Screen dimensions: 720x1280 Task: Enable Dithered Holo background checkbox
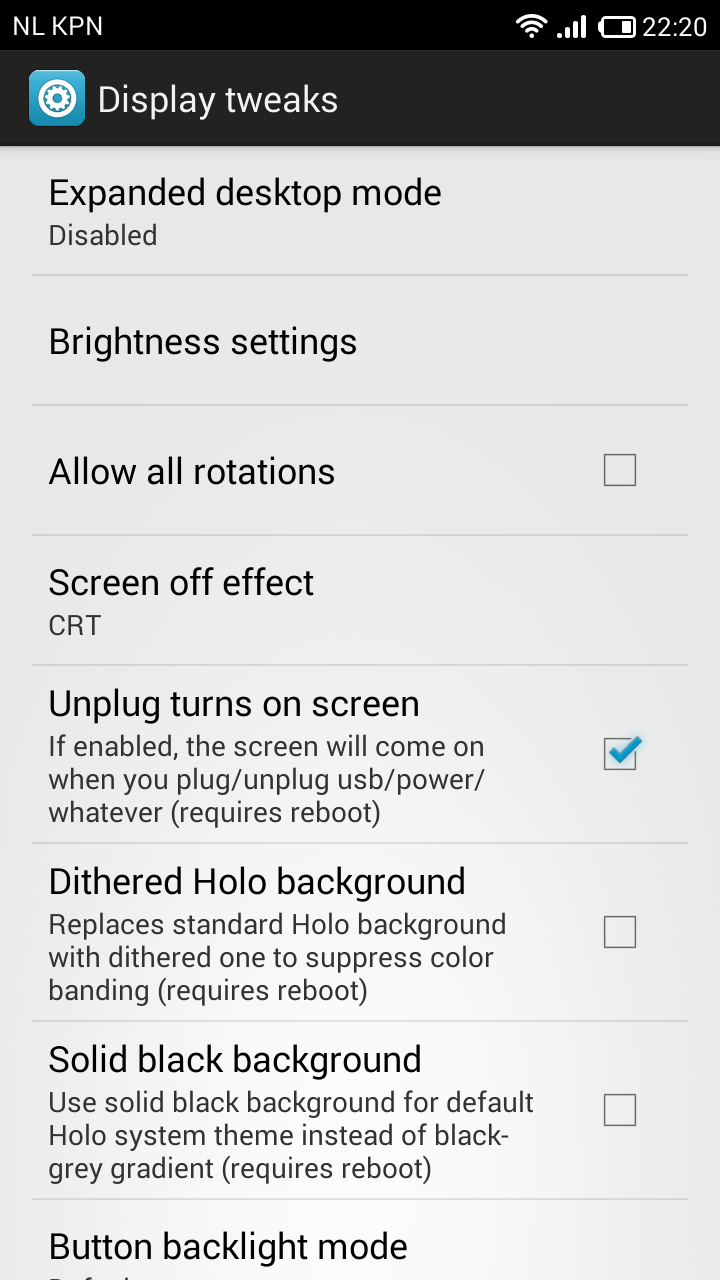620,932
